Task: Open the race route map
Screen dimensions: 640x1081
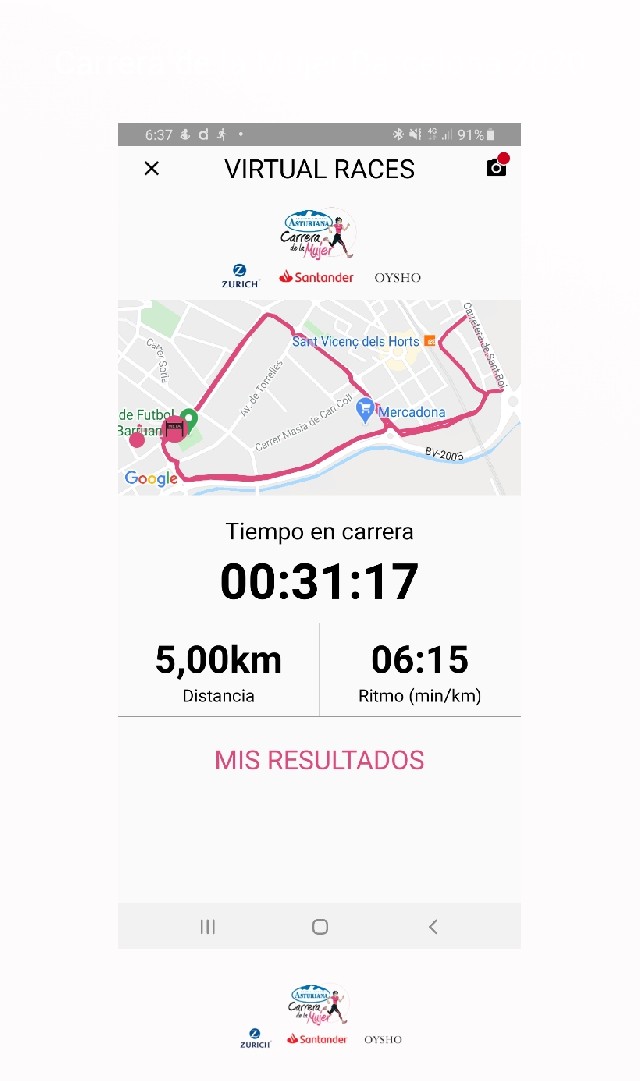Action: pyautogui.click(x=319, y=397)
